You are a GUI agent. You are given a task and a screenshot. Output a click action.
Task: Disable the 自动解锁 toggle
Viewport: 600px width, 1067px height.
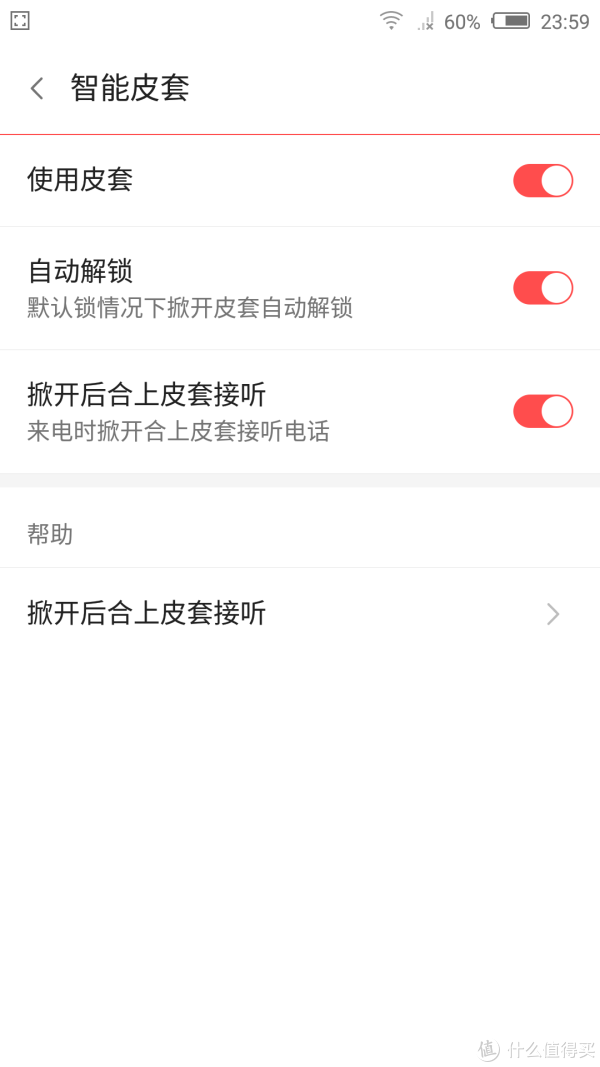click(x=543, y=288)
